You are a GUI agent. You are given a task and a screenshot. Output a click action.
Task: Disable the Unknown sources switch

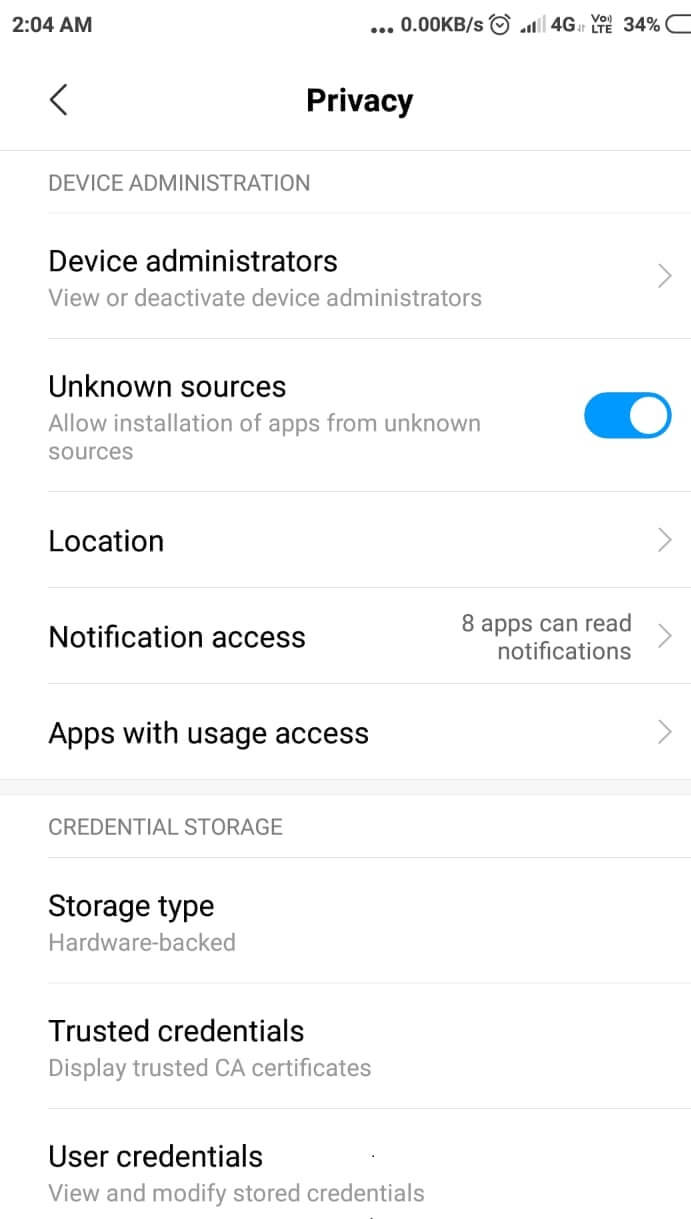tap(627, 415)
